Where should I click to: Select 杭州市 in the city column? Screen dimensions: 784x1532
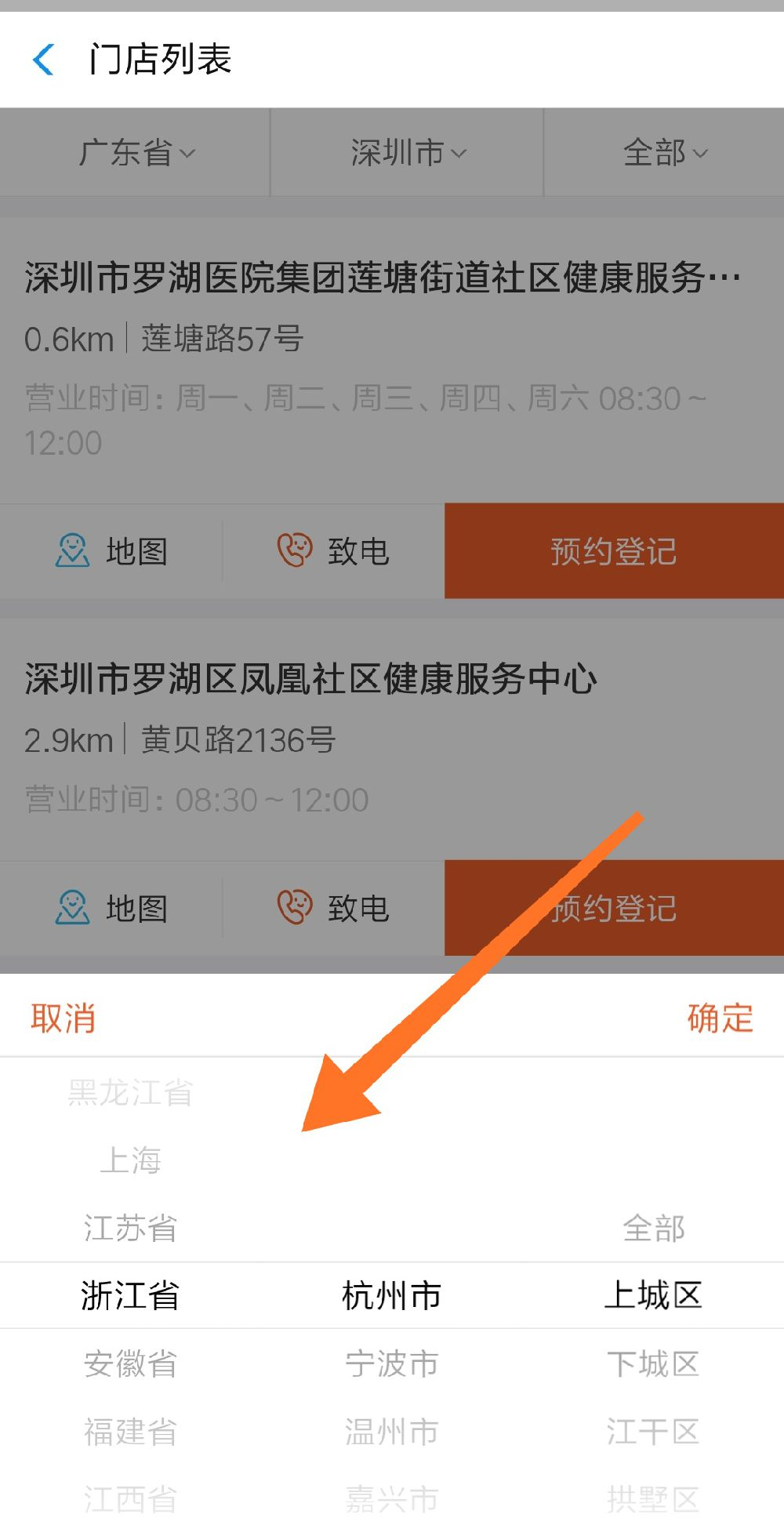pos(390,1295)
